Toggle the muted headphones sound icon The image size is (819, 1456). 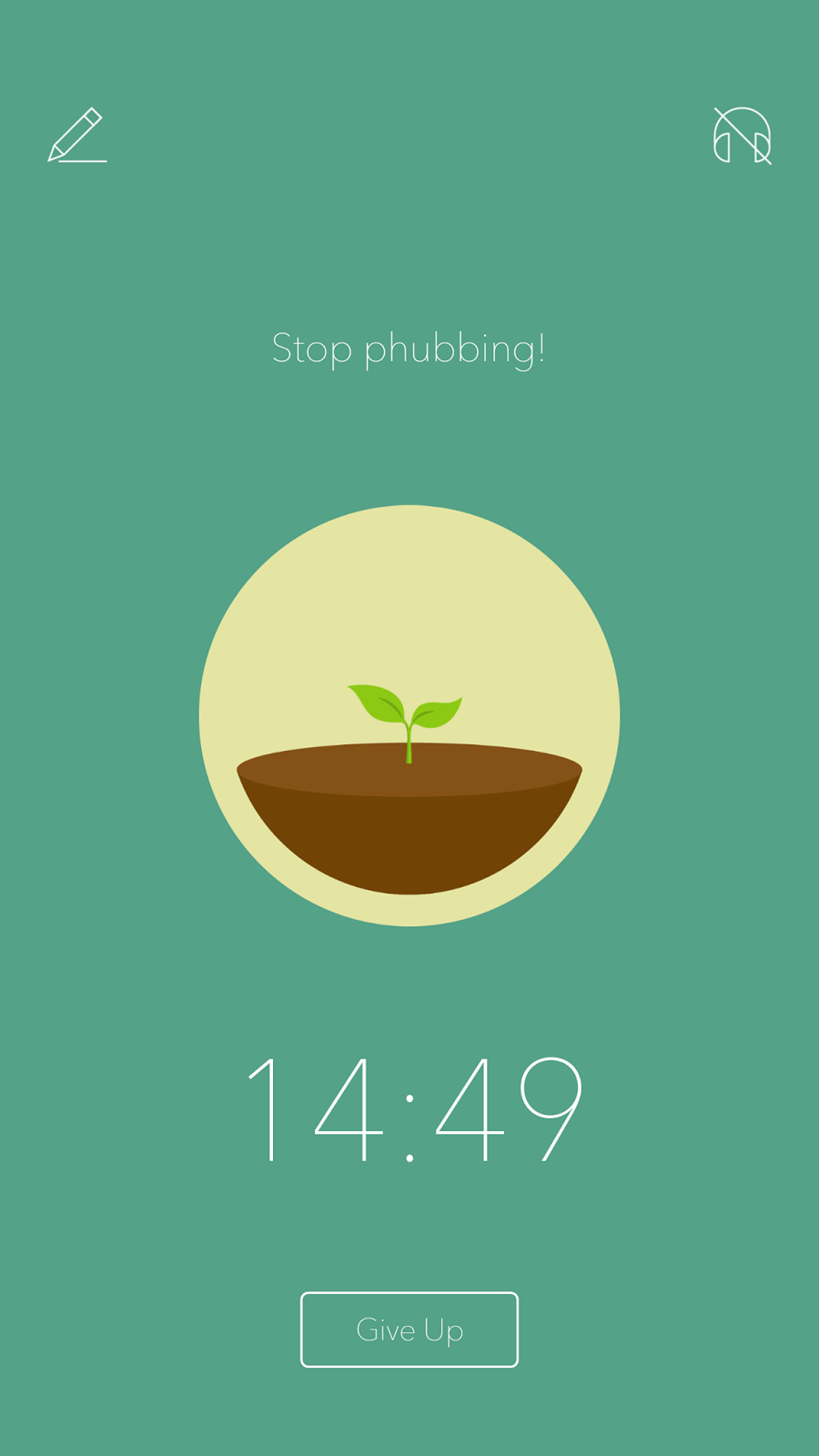coord(742,136)
